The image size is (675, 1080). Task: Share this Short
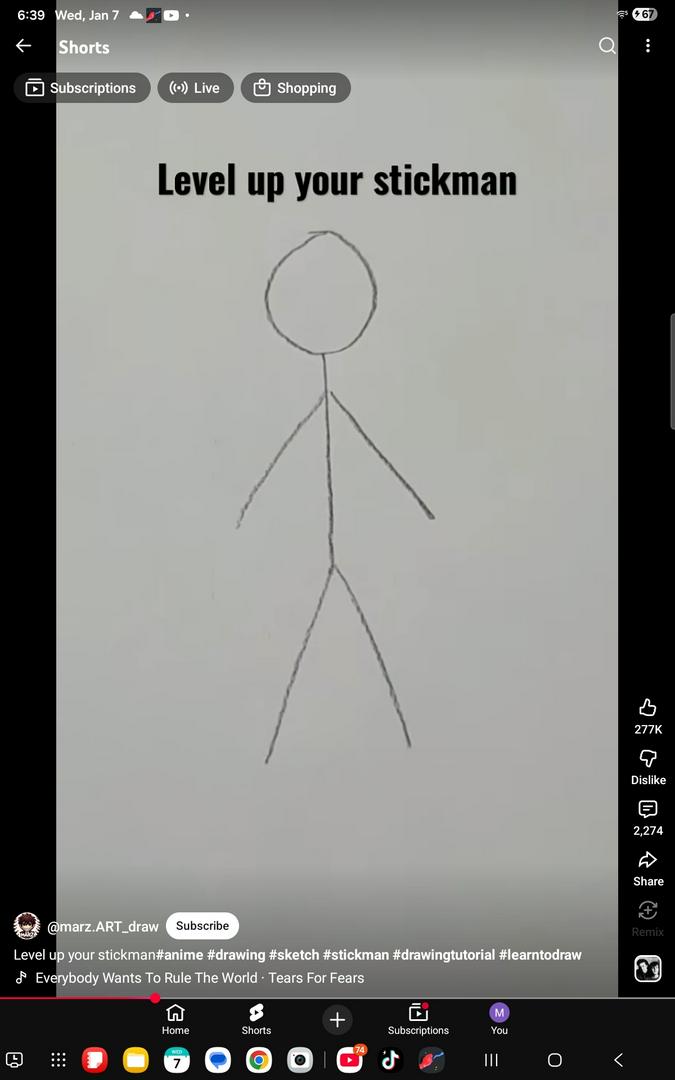point(648,861)
